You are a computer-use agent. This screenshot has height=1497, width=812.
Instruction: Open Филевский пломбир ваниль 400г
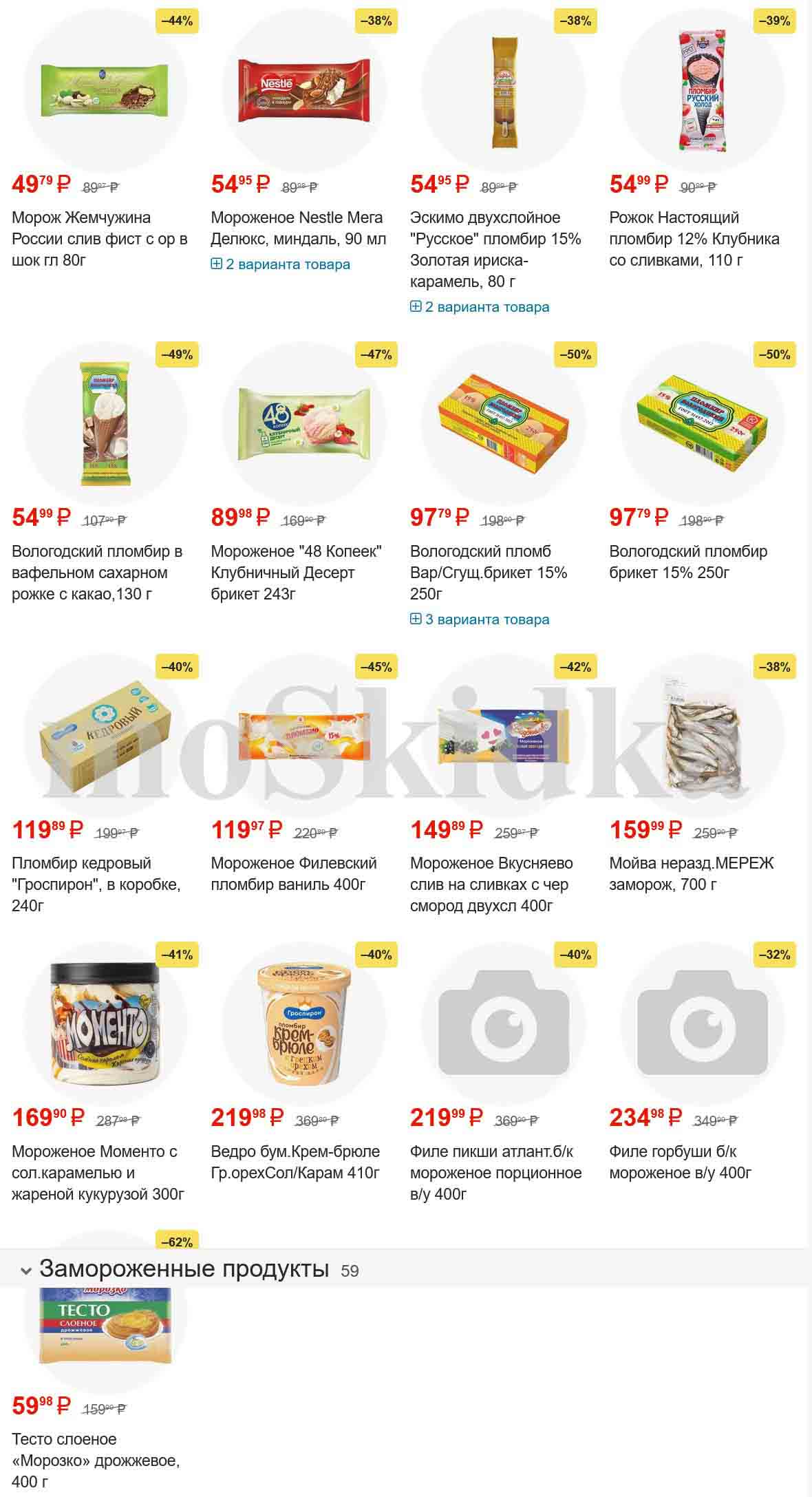[x=294, y=873]
